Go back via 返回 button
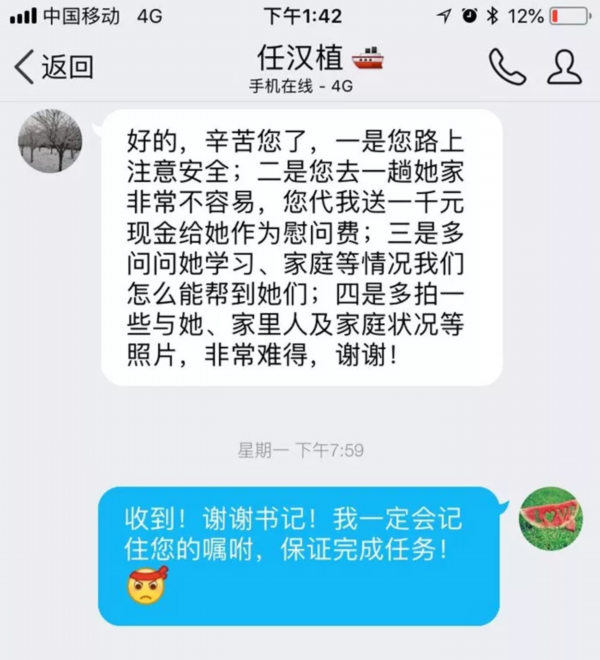The image size is (600, 660). (54, 67)
